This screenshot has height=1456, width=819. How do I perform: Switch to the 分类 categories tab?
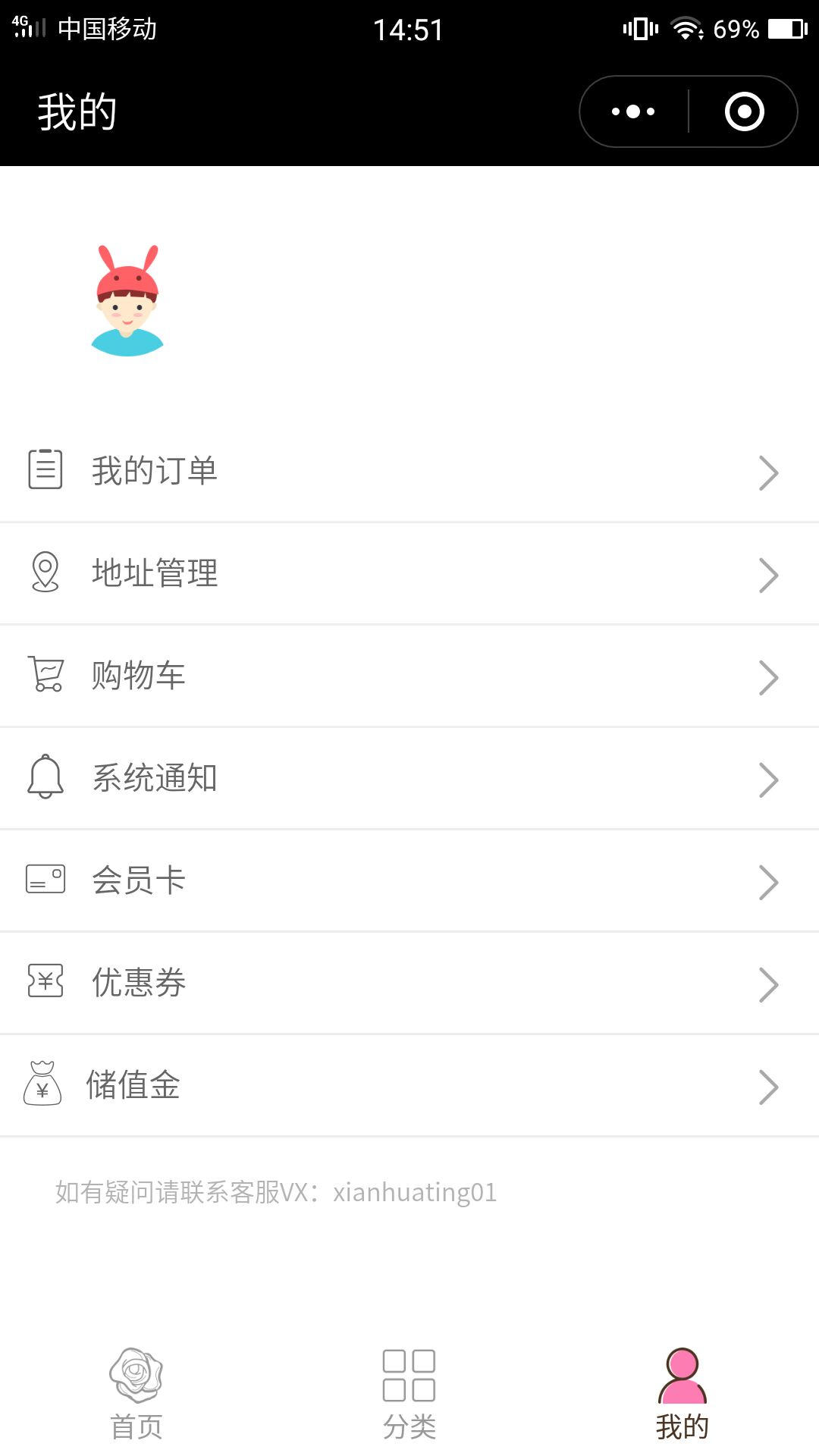point(409,1394)
